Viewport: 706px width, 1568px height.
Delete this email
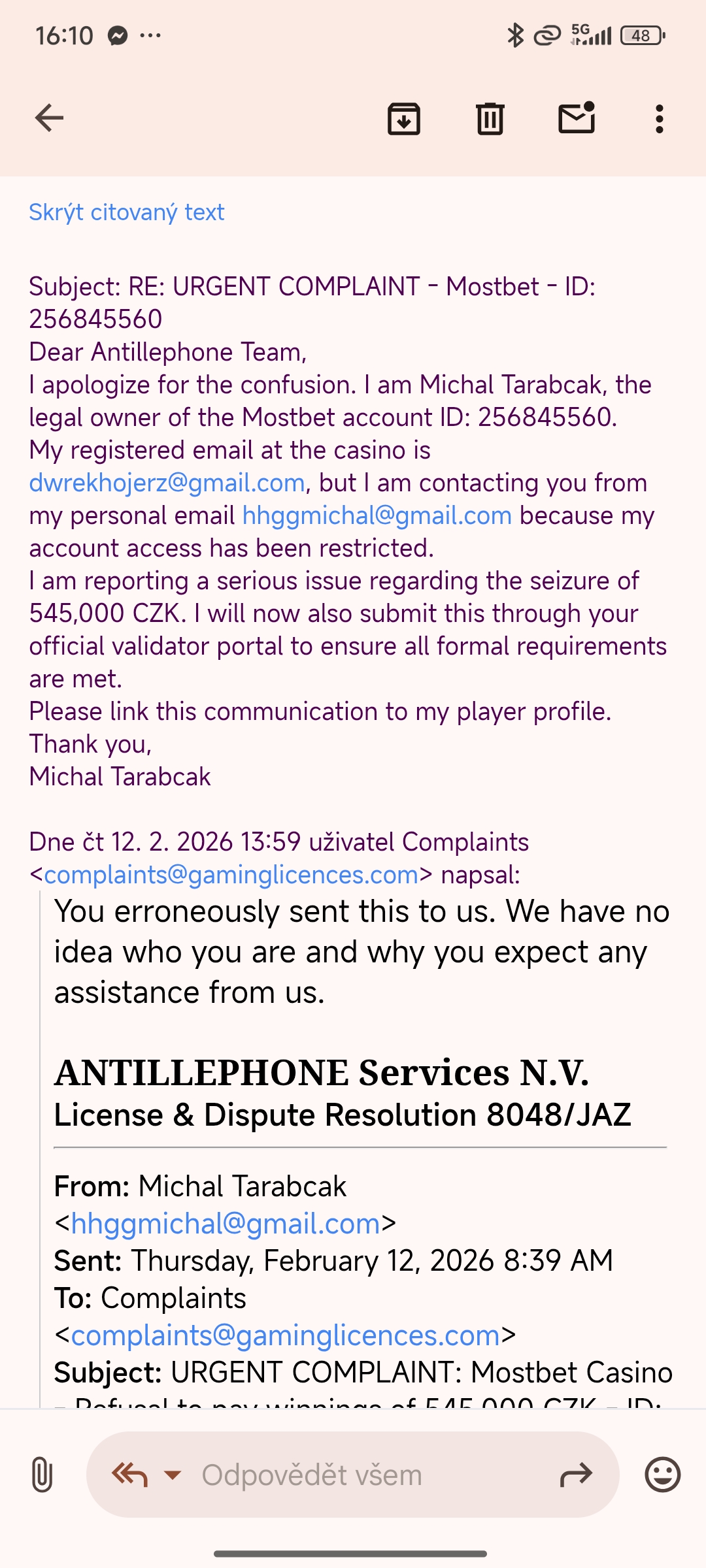(x=490, y=118)
